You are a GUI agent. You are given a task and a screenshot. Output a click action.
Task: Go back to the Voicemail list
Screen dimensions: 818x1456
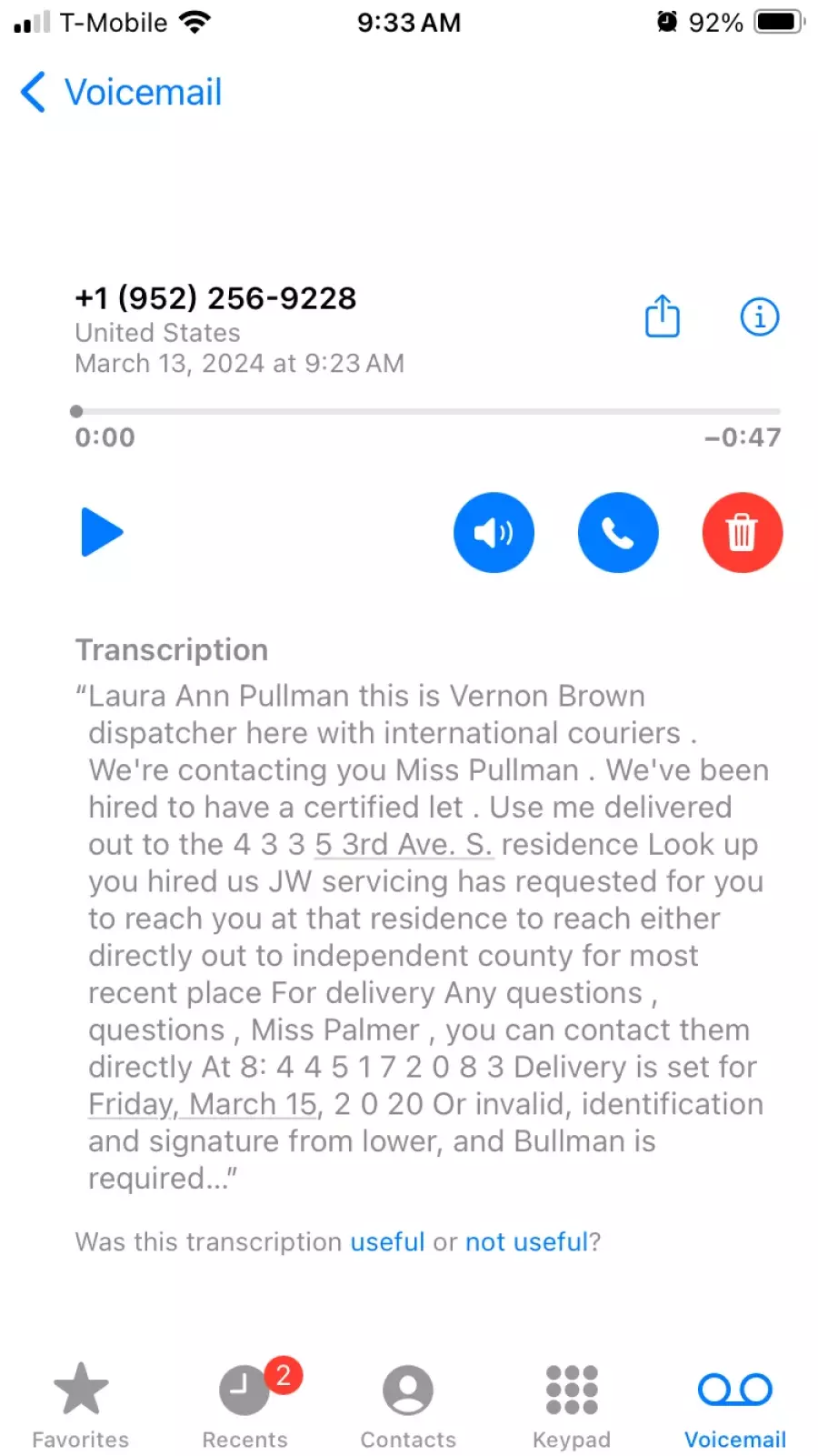point(121,93)
